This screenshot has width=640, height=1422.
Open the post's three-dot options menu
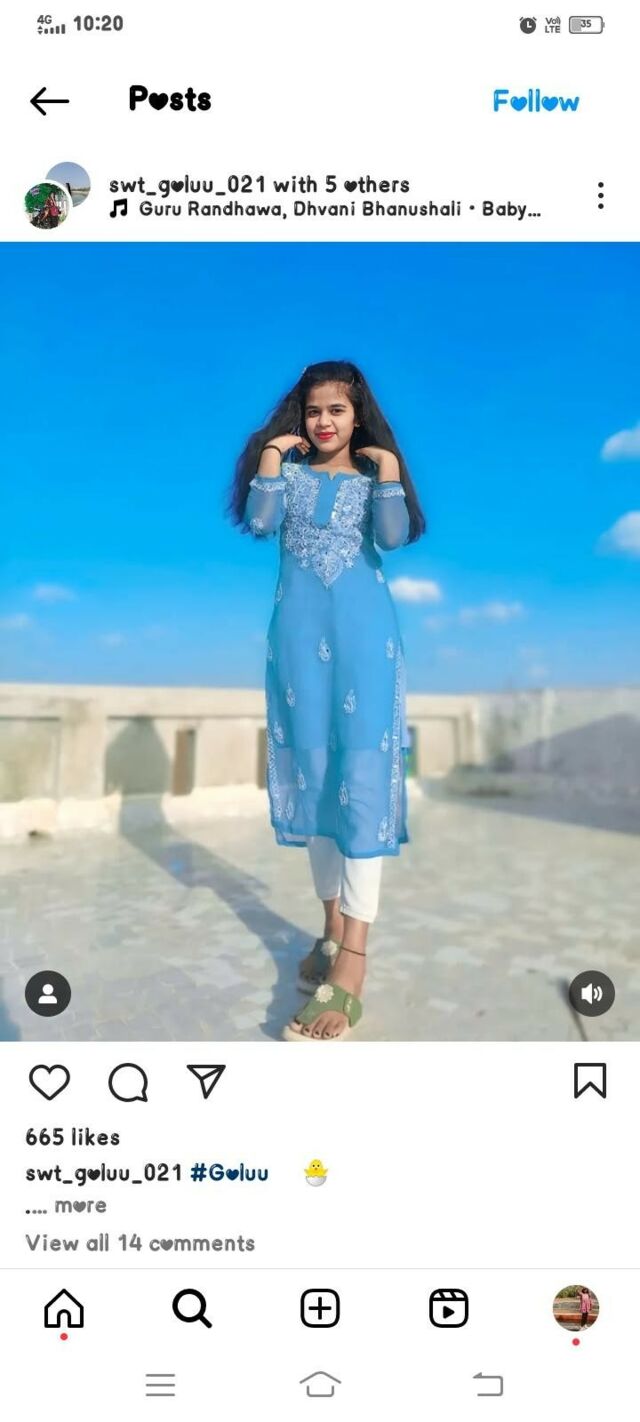click(x=600, y=195)
